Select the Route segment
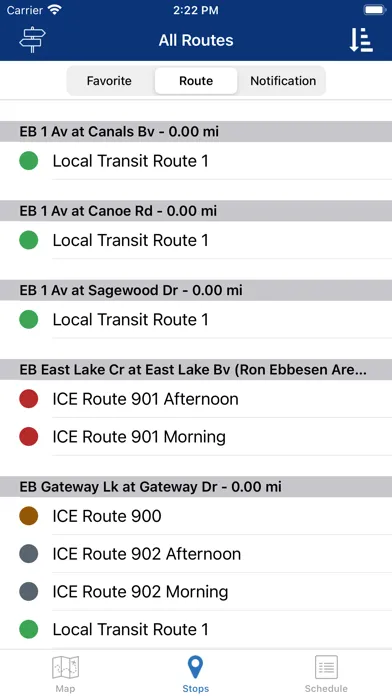The height and width of the screenshot is (696, 392). pos(196,81)
